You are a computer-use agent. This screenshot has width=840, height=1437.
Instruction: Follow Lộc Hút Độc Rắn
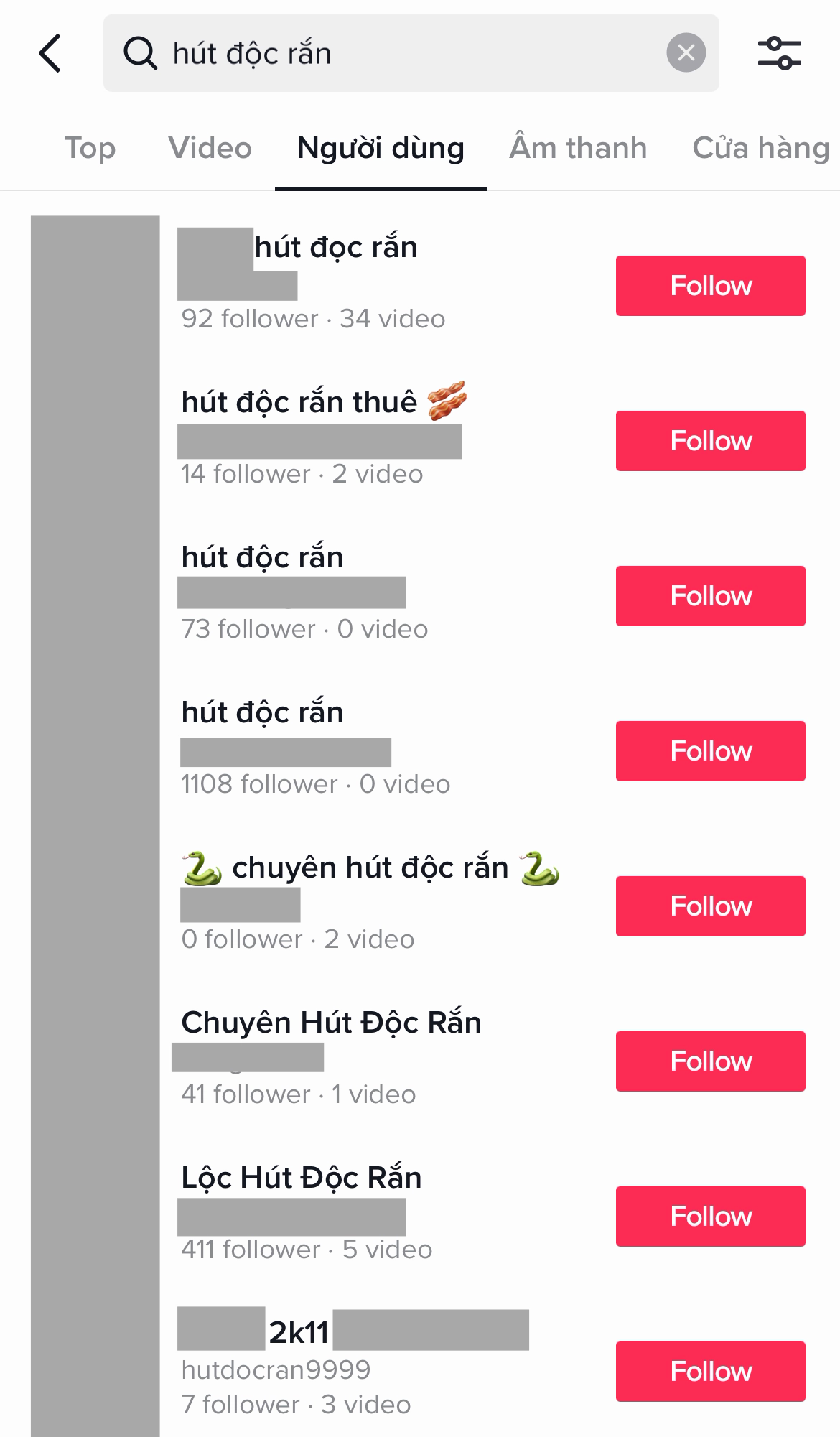coord(710,1217)
